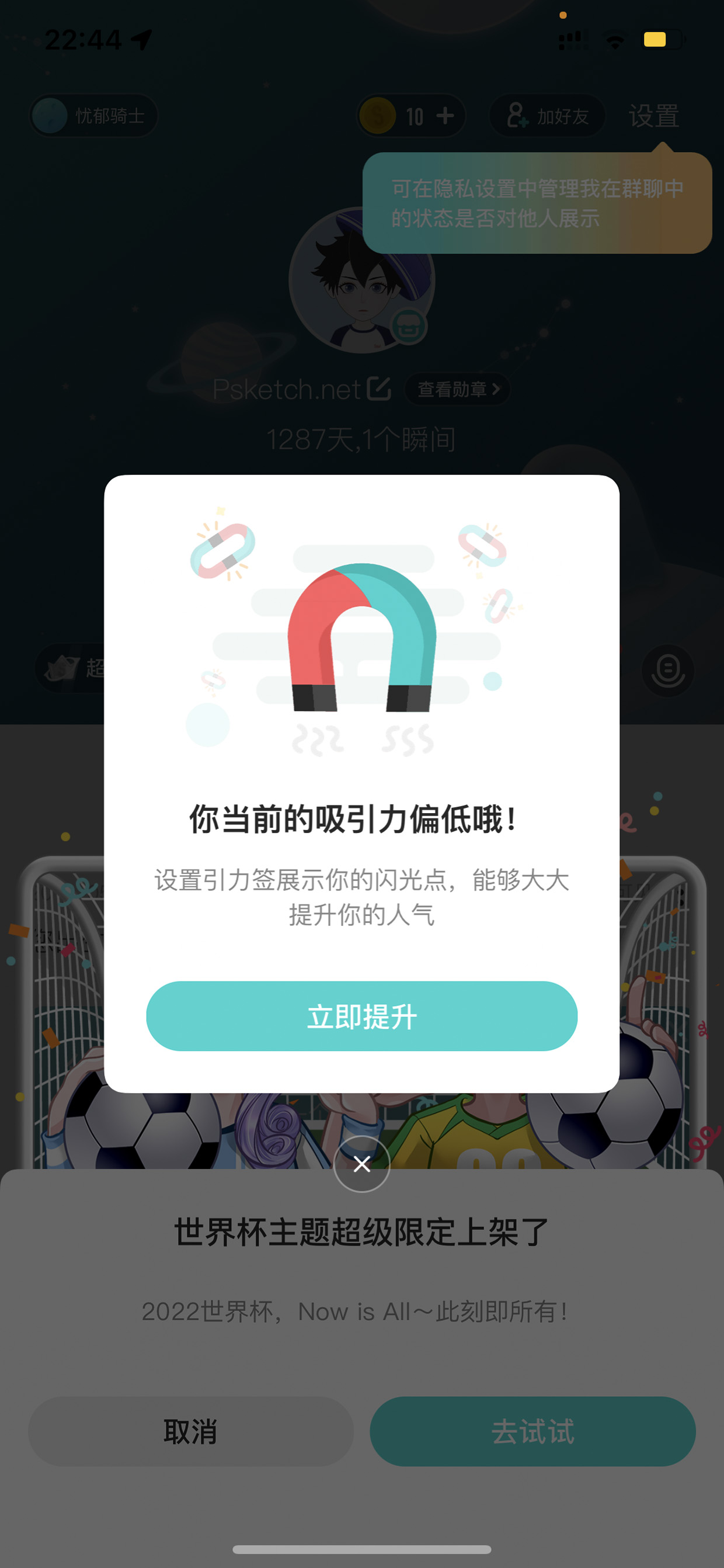The height and width of the screenshot is (1568, 724).
Task: Tap the 立即提升 button
Action: point(361,1016)
